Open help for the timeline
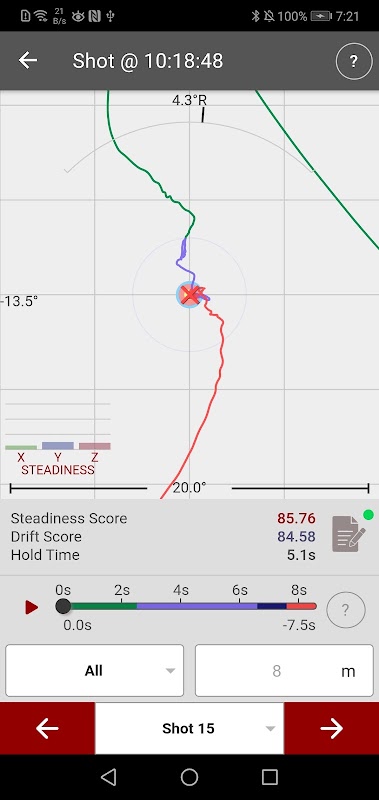Screen dimensions: 379x800 (x=345, y=610)
